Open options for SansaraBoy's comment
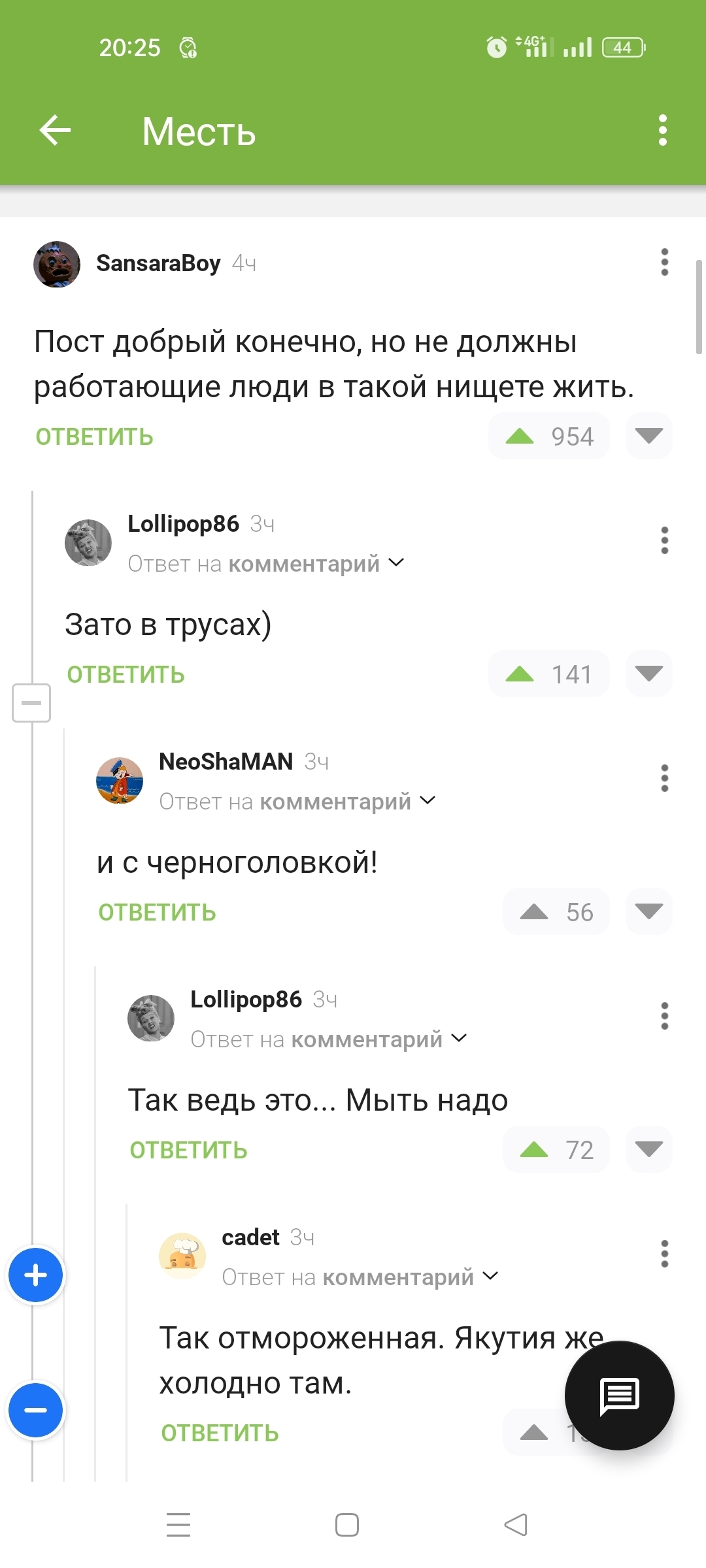 click(x=664, y=263)
